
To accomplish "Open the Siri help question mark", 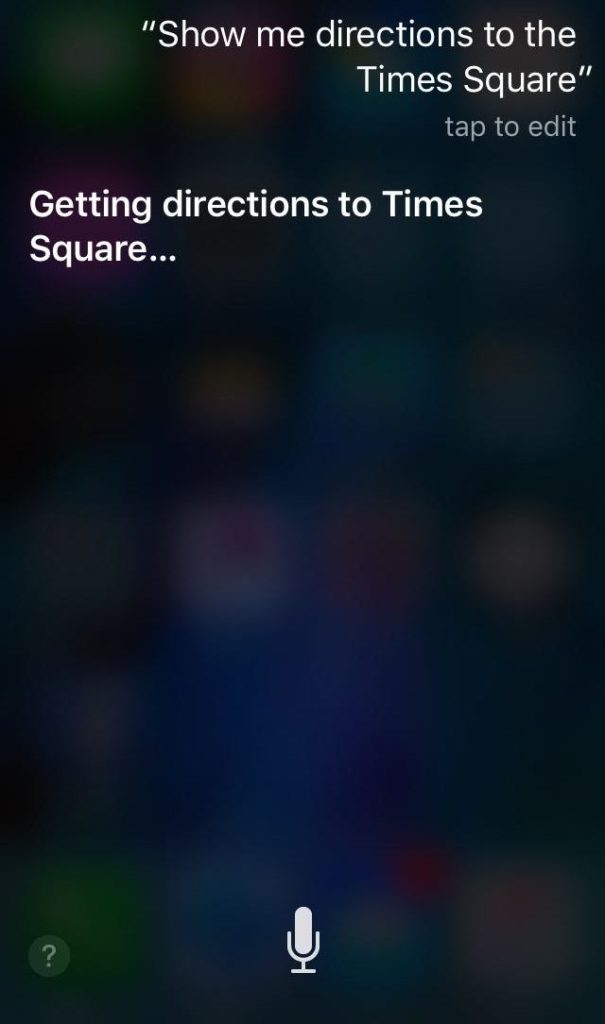I will tap(49, 957).
